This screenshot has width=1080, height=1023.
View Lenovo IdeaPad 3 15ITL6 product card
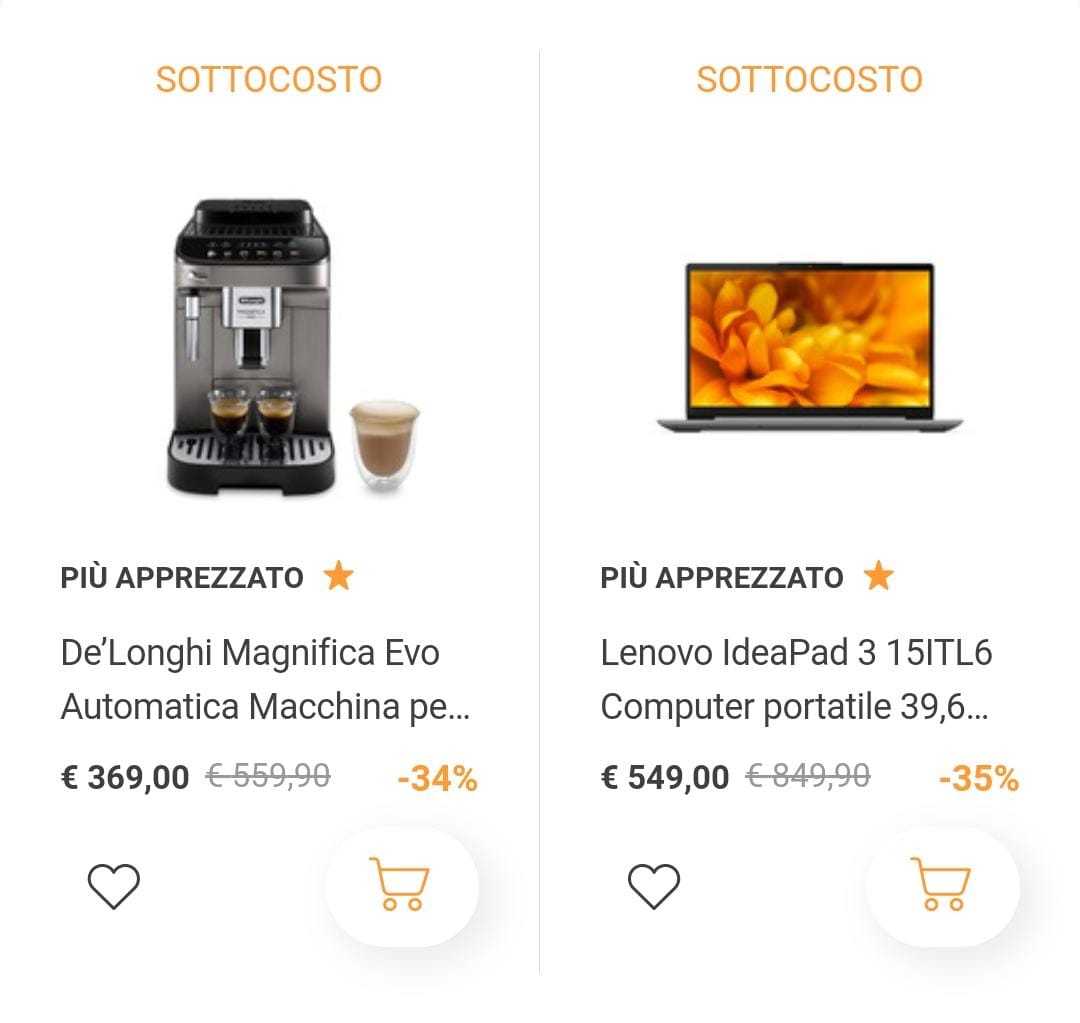(796, 680)
